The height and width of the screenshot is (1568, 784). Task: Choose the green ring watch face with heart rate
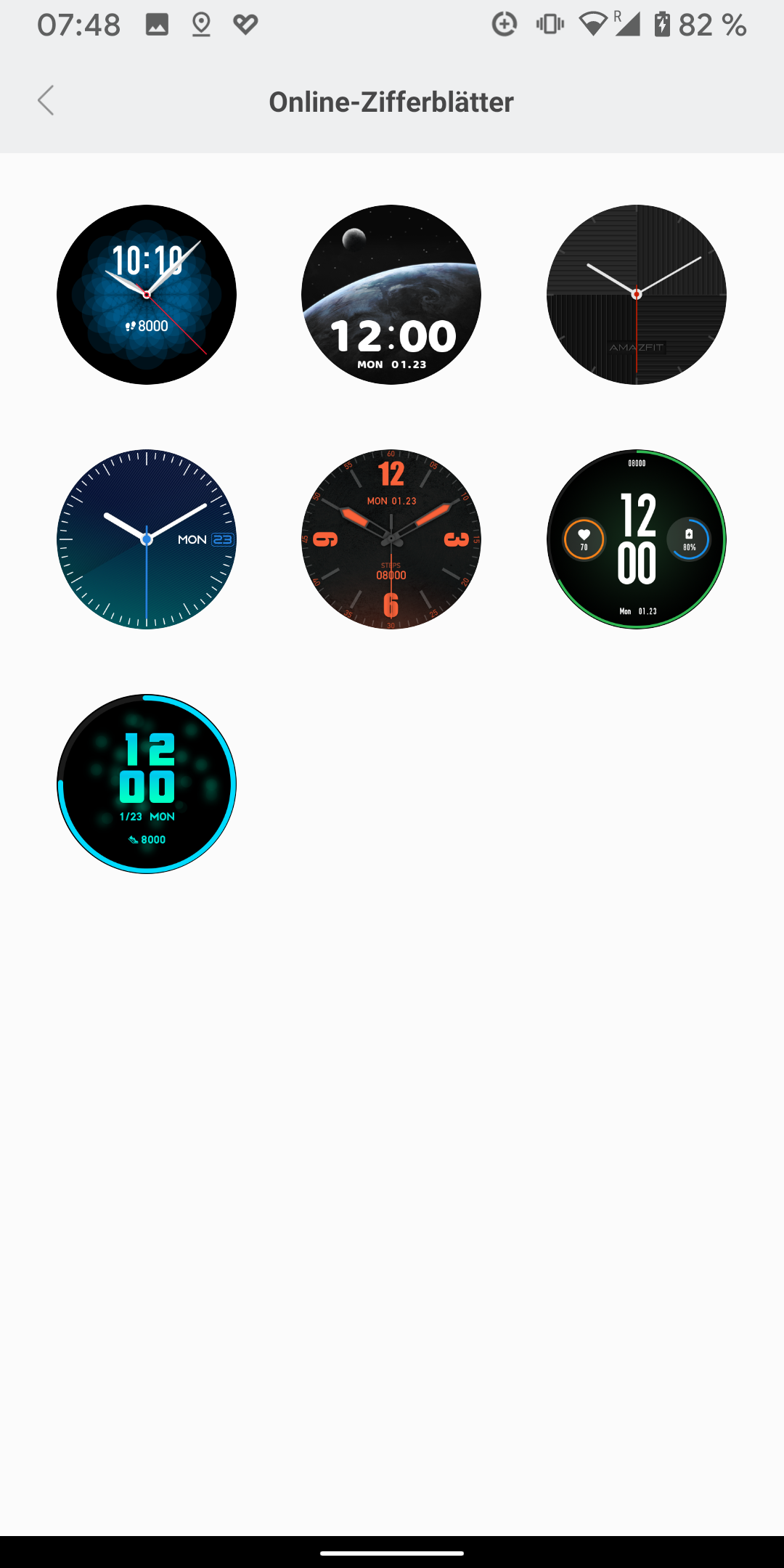coord(636,539)
